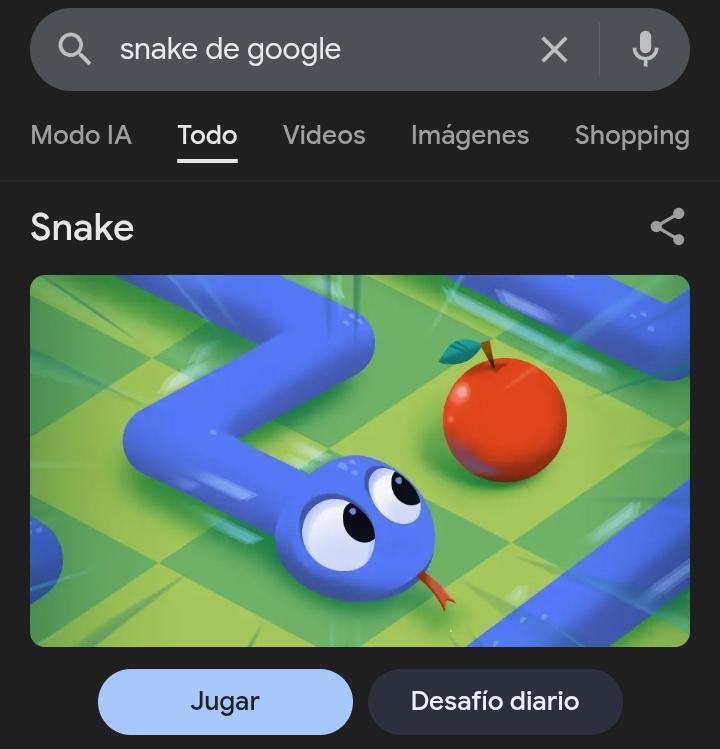Switch to the Videos tab
The width and height of the screenshot is (720, 749).
tap(323, 136)
